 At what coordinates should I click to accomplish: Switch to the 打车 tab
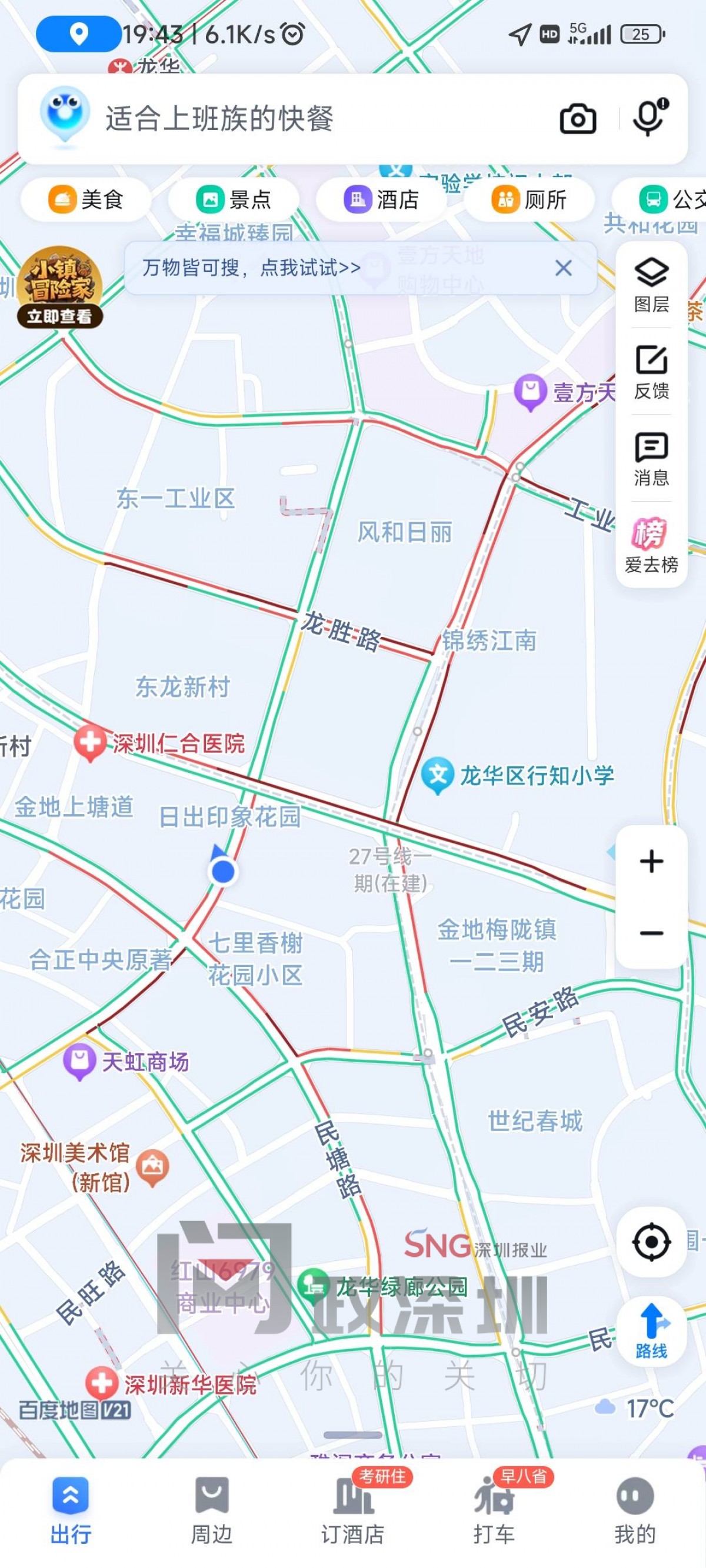[x=494, y=1511]
